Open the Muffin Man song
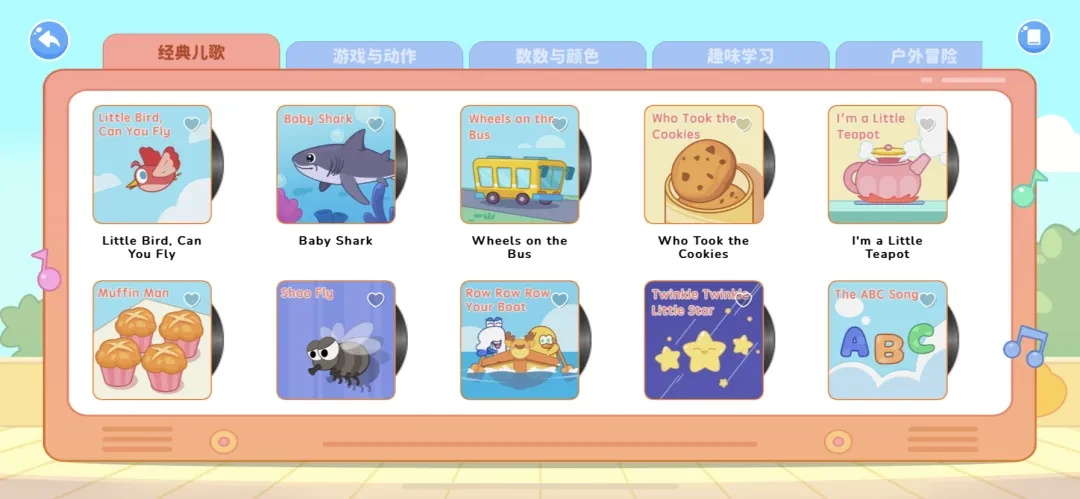This screenshot has height=499, width=1080. coord(152,345)
